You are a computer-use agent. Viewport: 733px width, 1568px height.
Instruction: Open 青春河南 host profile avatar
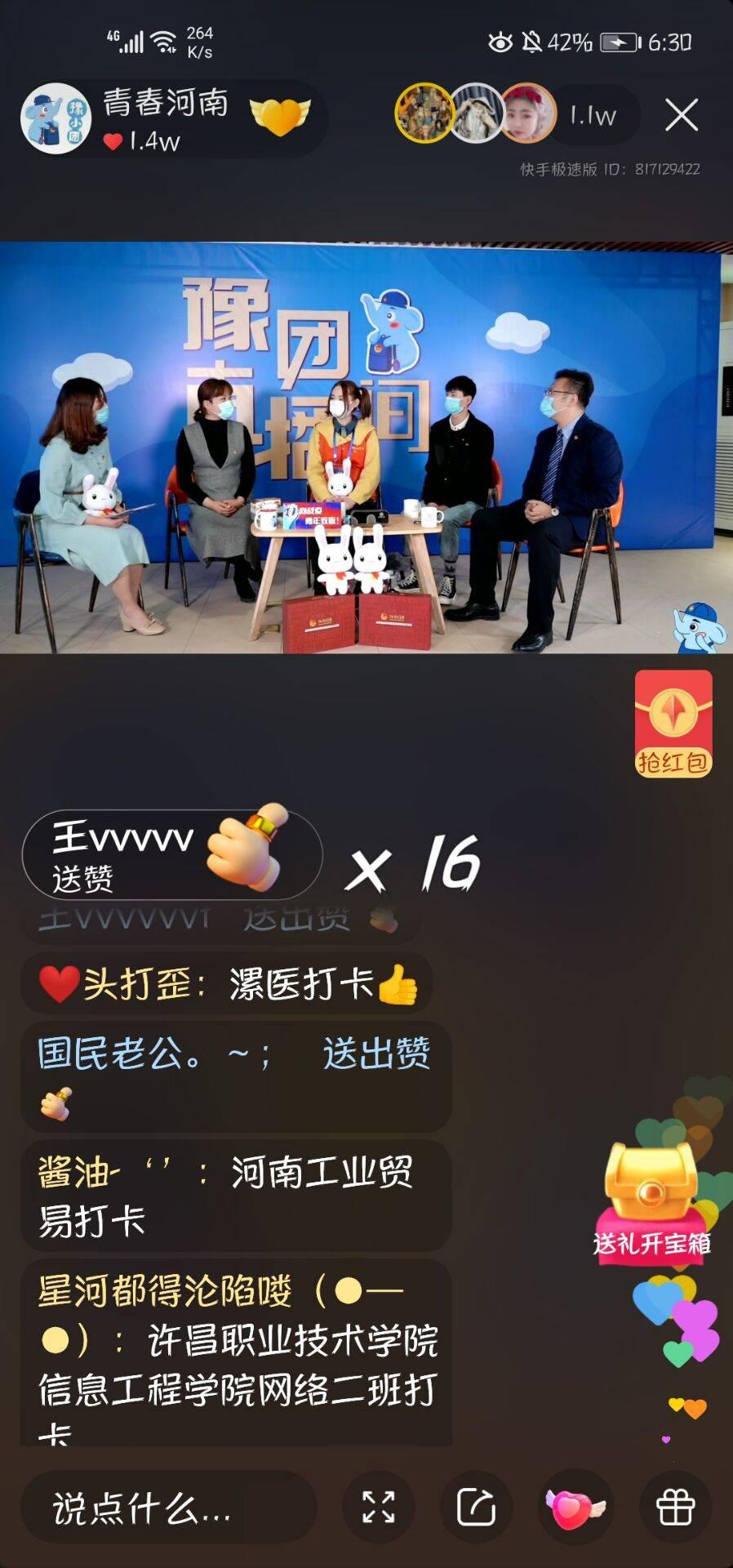pyautogui.click(x=56, y=119)
